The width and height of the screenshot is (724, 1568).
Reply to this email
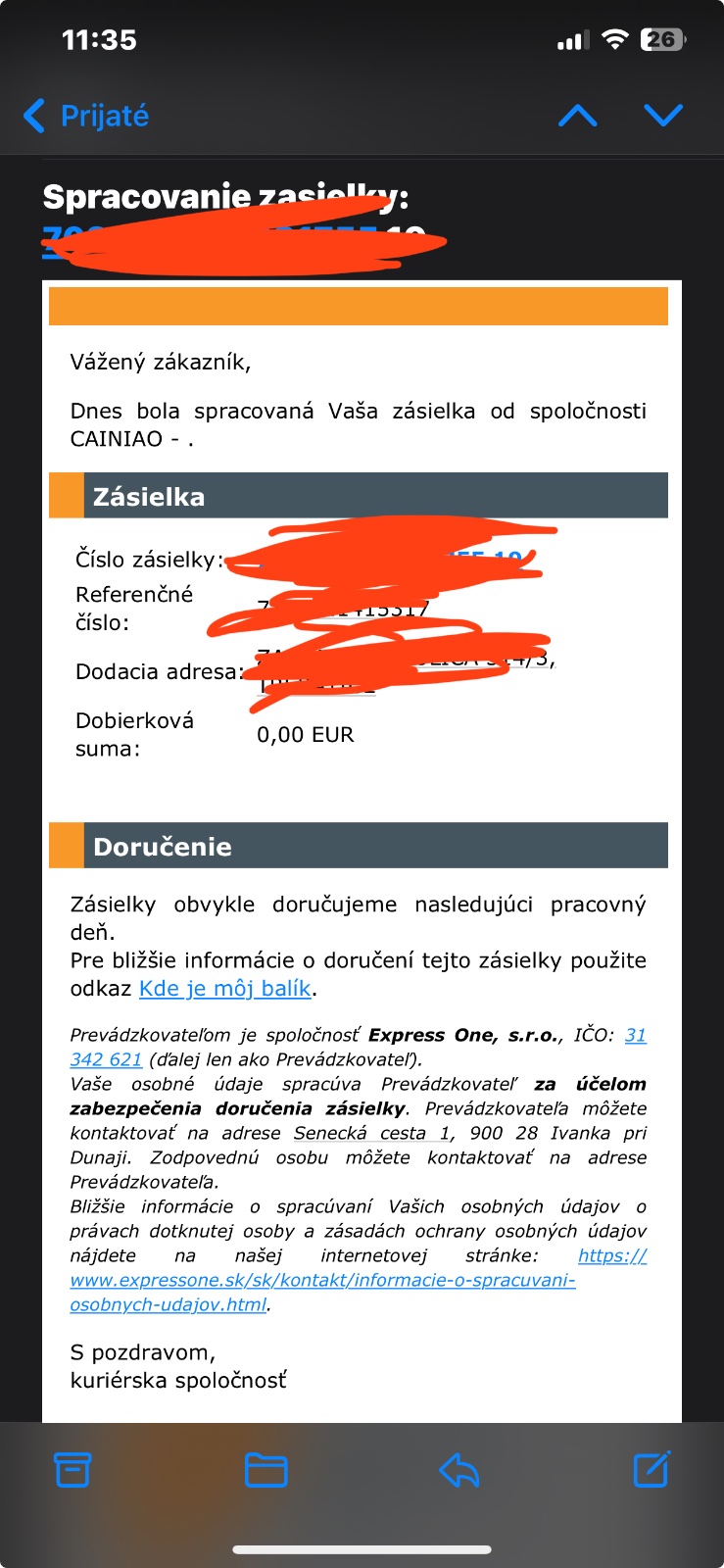click(459, 1469)
